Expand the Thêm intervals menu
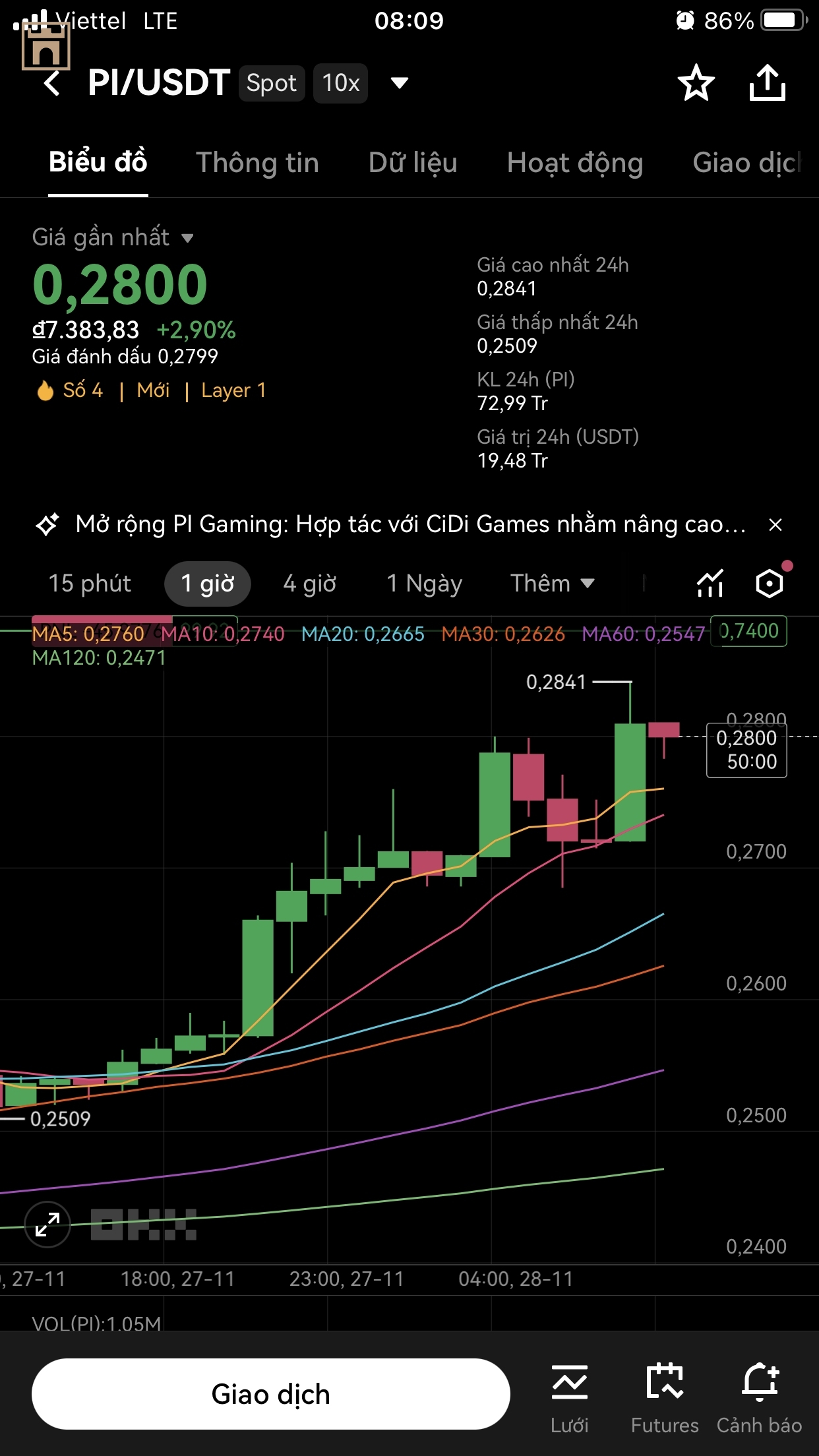The width and height of the screenshot is (819, 1456). [x=552, y=584]
